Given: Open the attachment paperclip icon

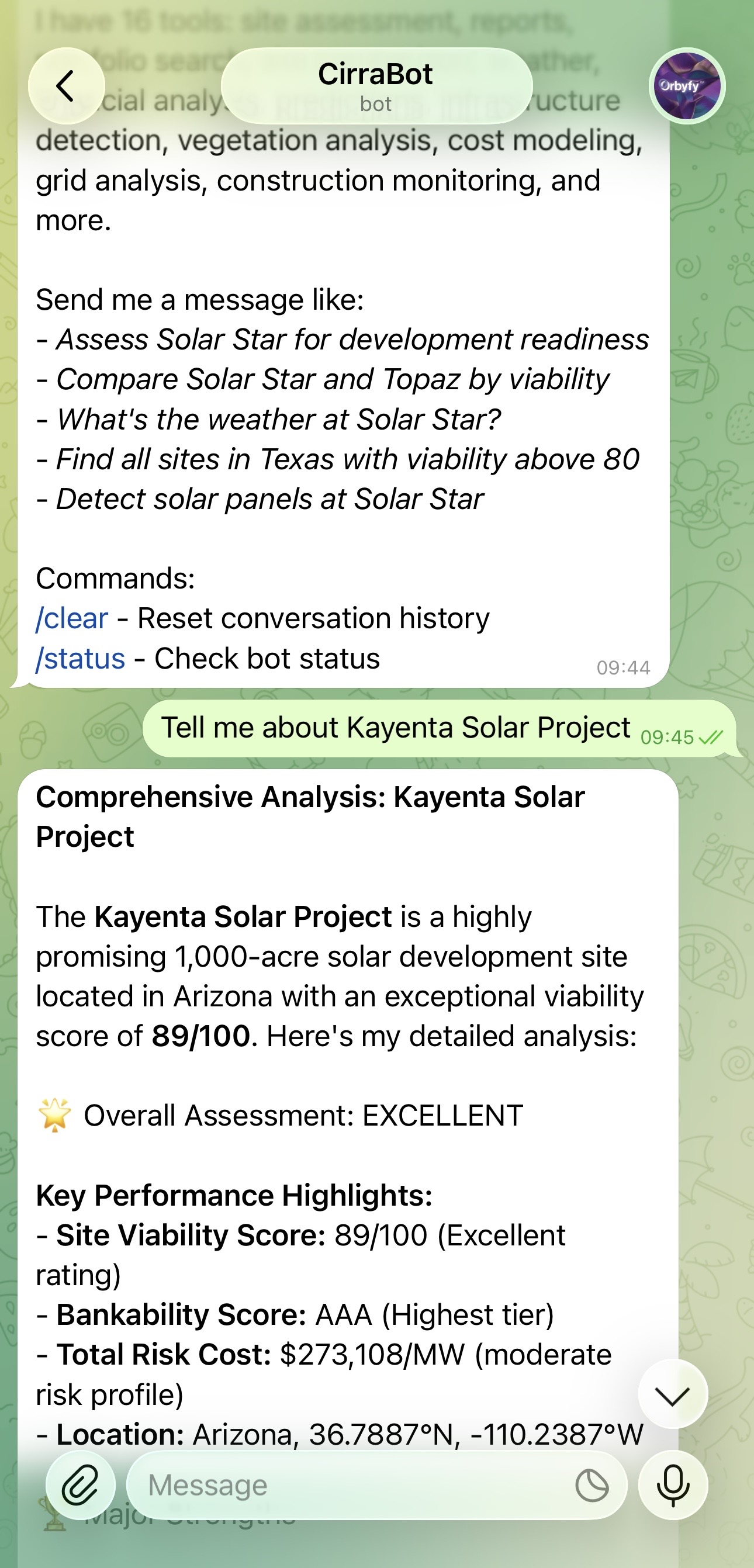Looking at the screenshot, I should point(82,1485).
